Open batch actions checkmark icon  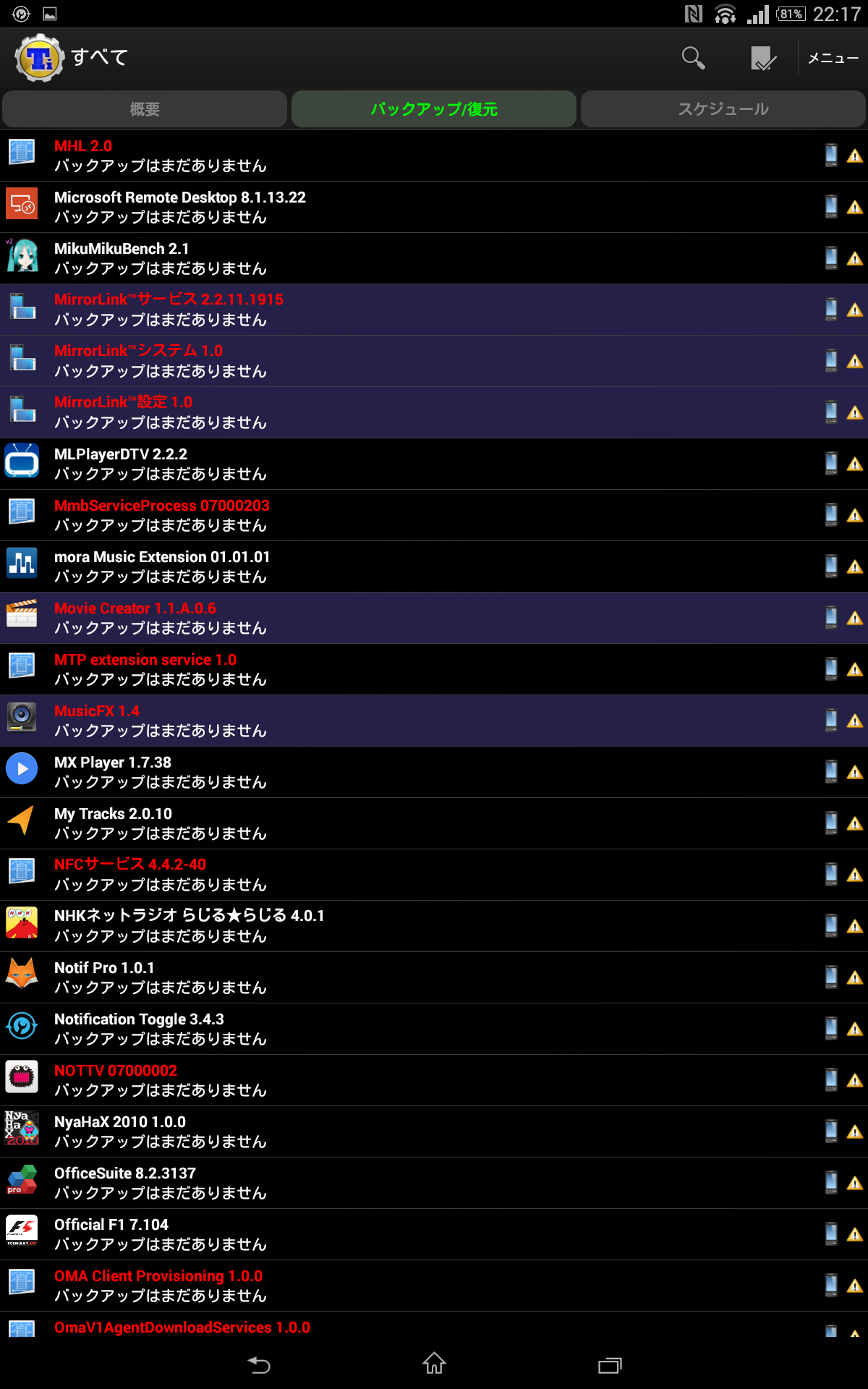coord(763,58)
